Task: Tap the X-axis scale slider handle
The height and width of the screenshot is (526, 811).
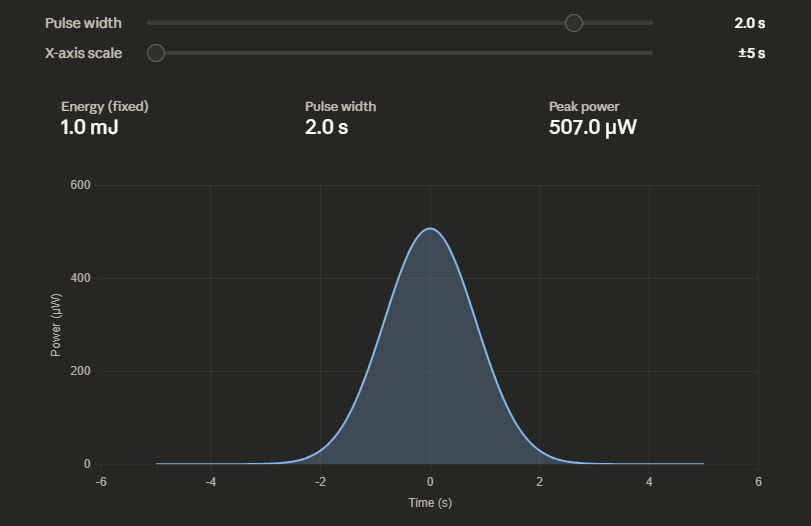Action: (156, 53)
